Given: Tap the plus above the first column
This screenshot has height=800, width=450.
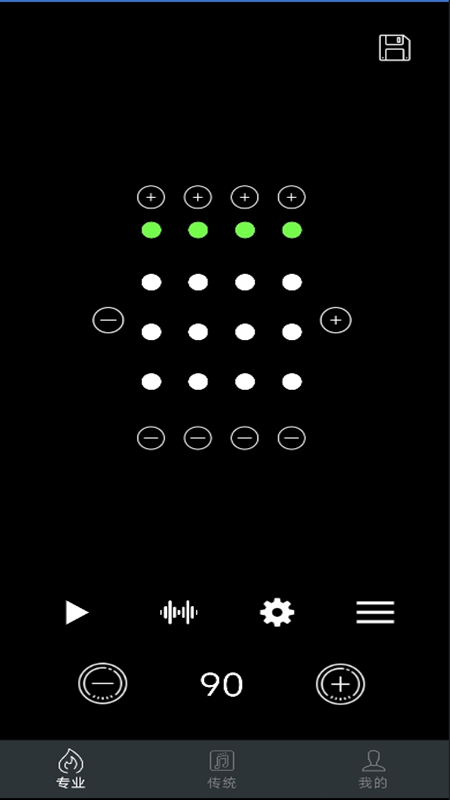Looking at the screenshot, I should [151, 197].
